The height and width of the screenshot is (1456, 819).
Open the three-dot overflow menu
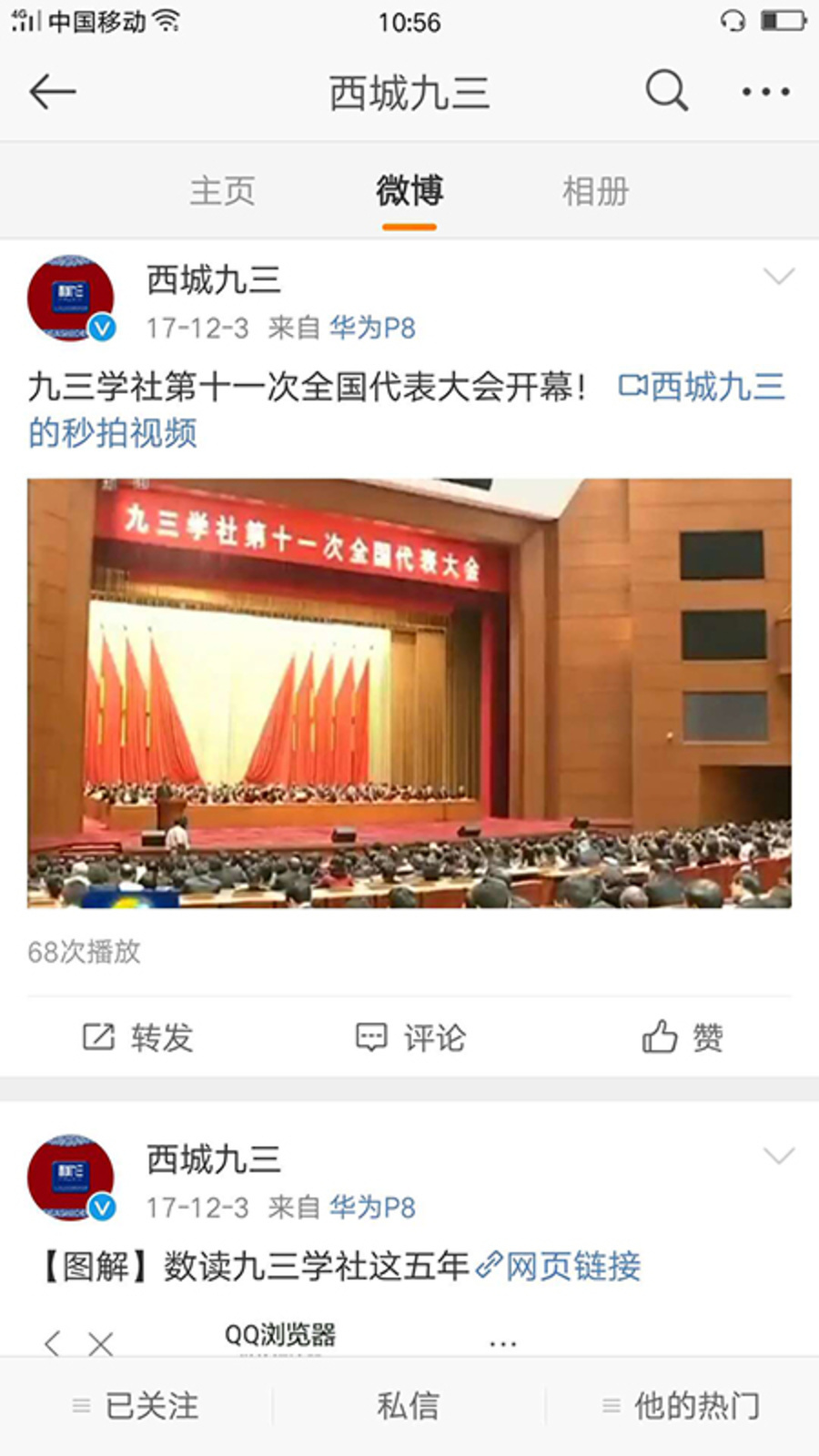point(765,92)
